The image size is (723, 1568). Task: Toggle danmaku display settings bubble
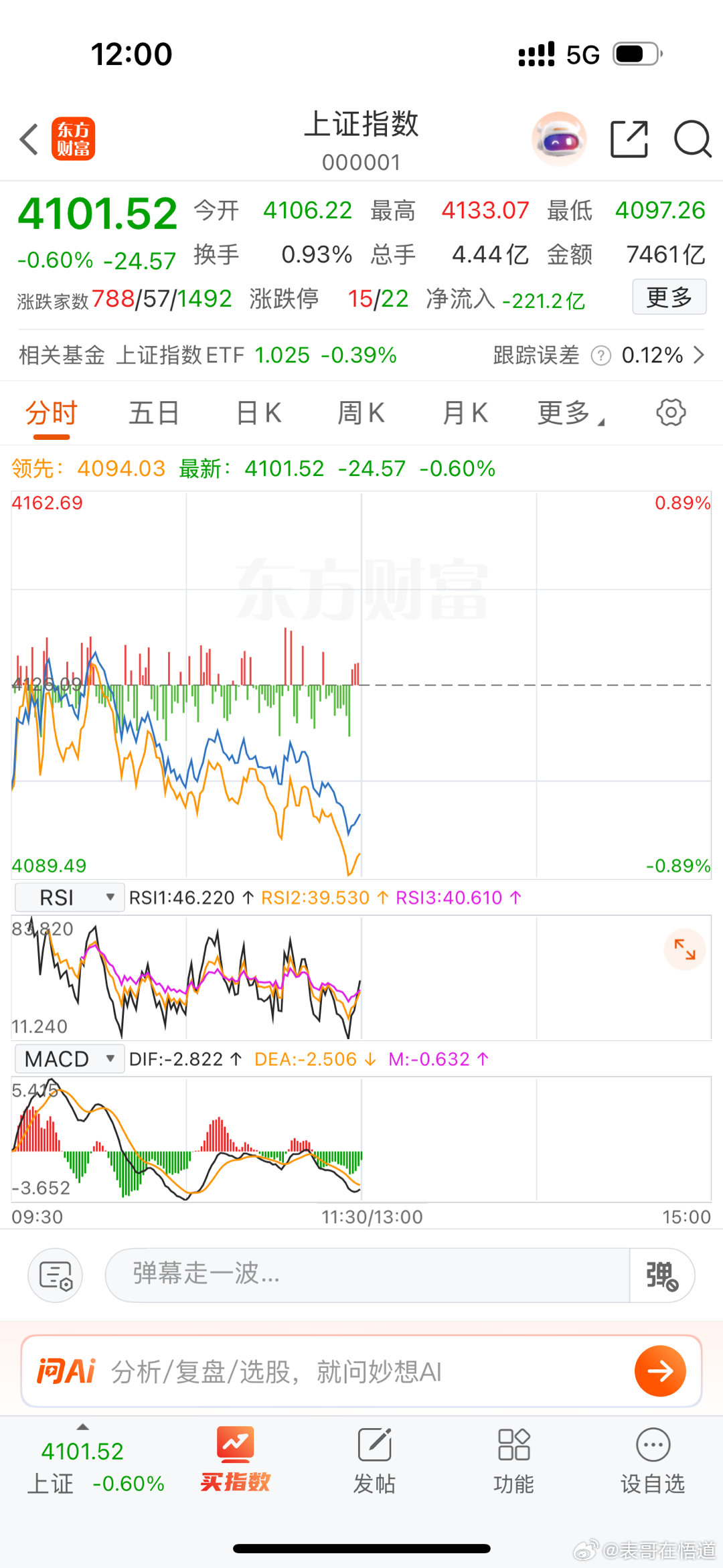55,1275
